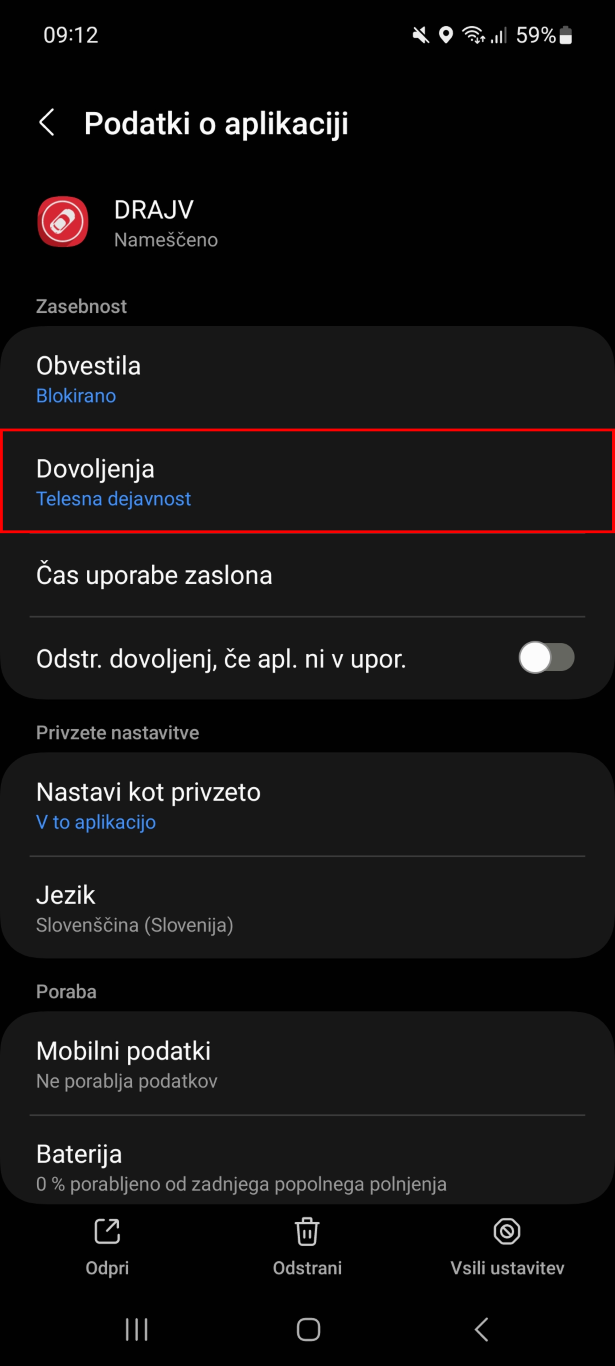Open the Baterija usage row

click(307, 1167)
